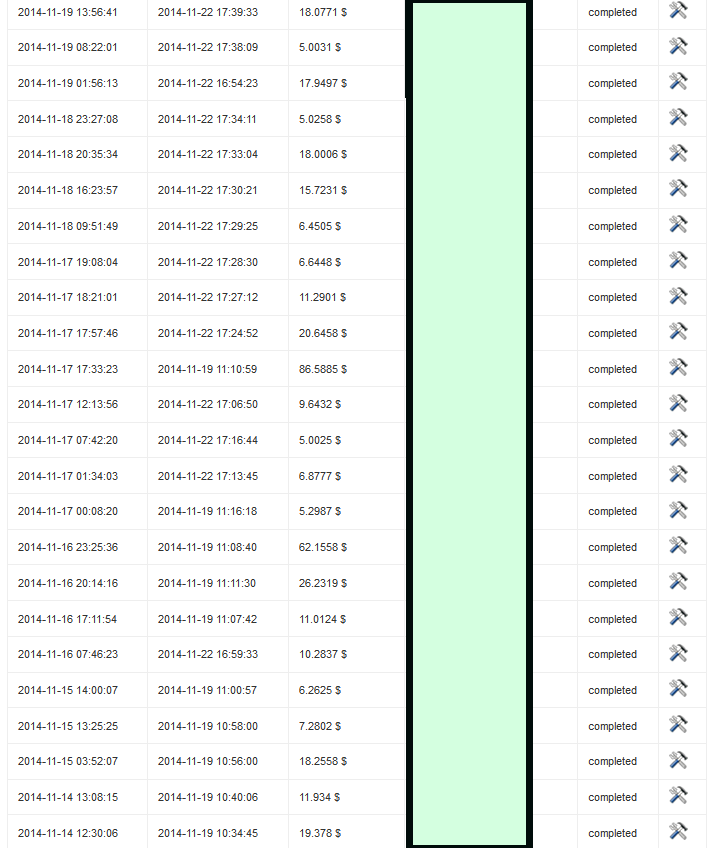Tap tools icon on 2014-11-17 19:08:04 row
Image resolution: width=714 pixels, height=848 pixels.
point(678,261)
